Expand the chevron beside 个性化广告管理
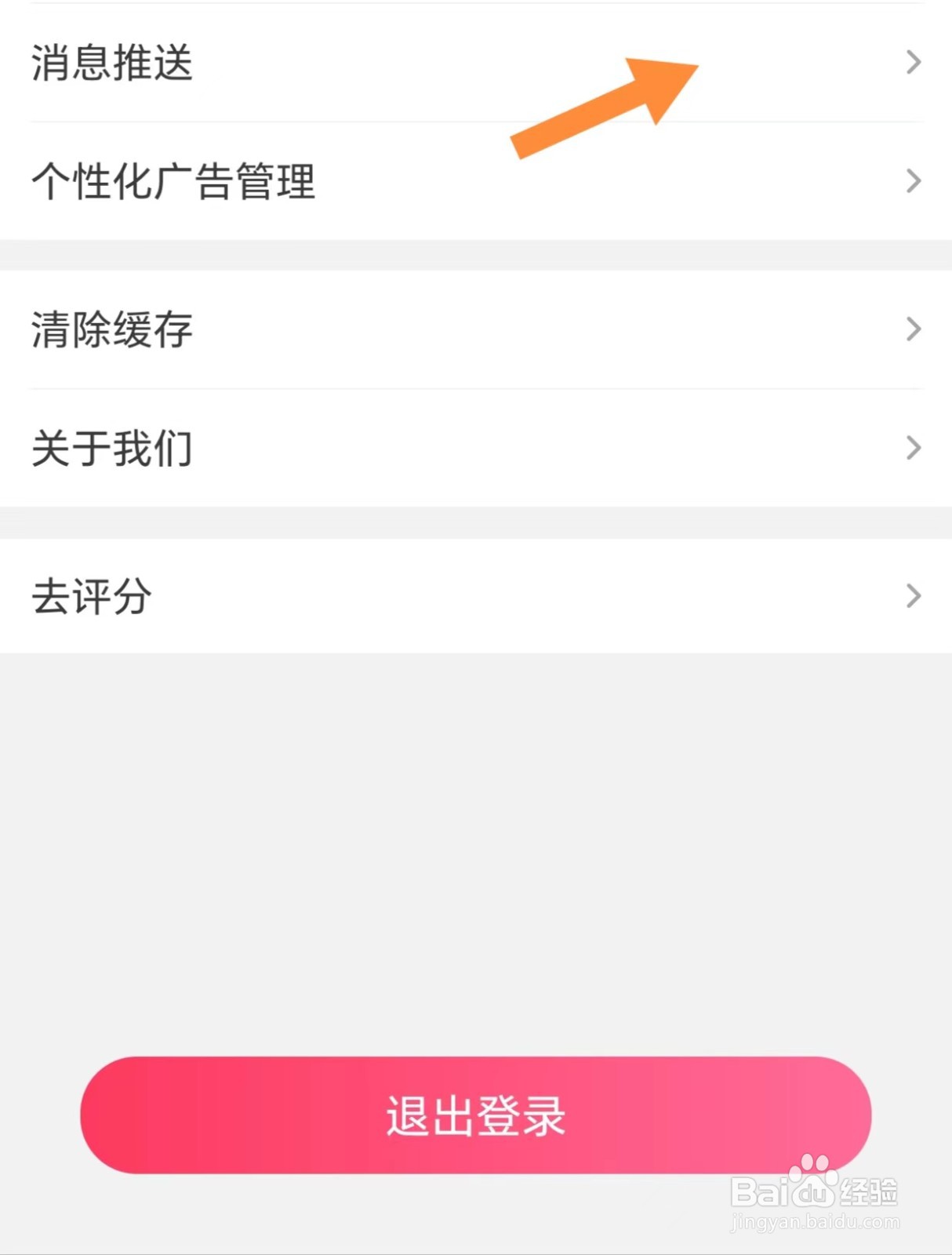 tap(913, 180)
